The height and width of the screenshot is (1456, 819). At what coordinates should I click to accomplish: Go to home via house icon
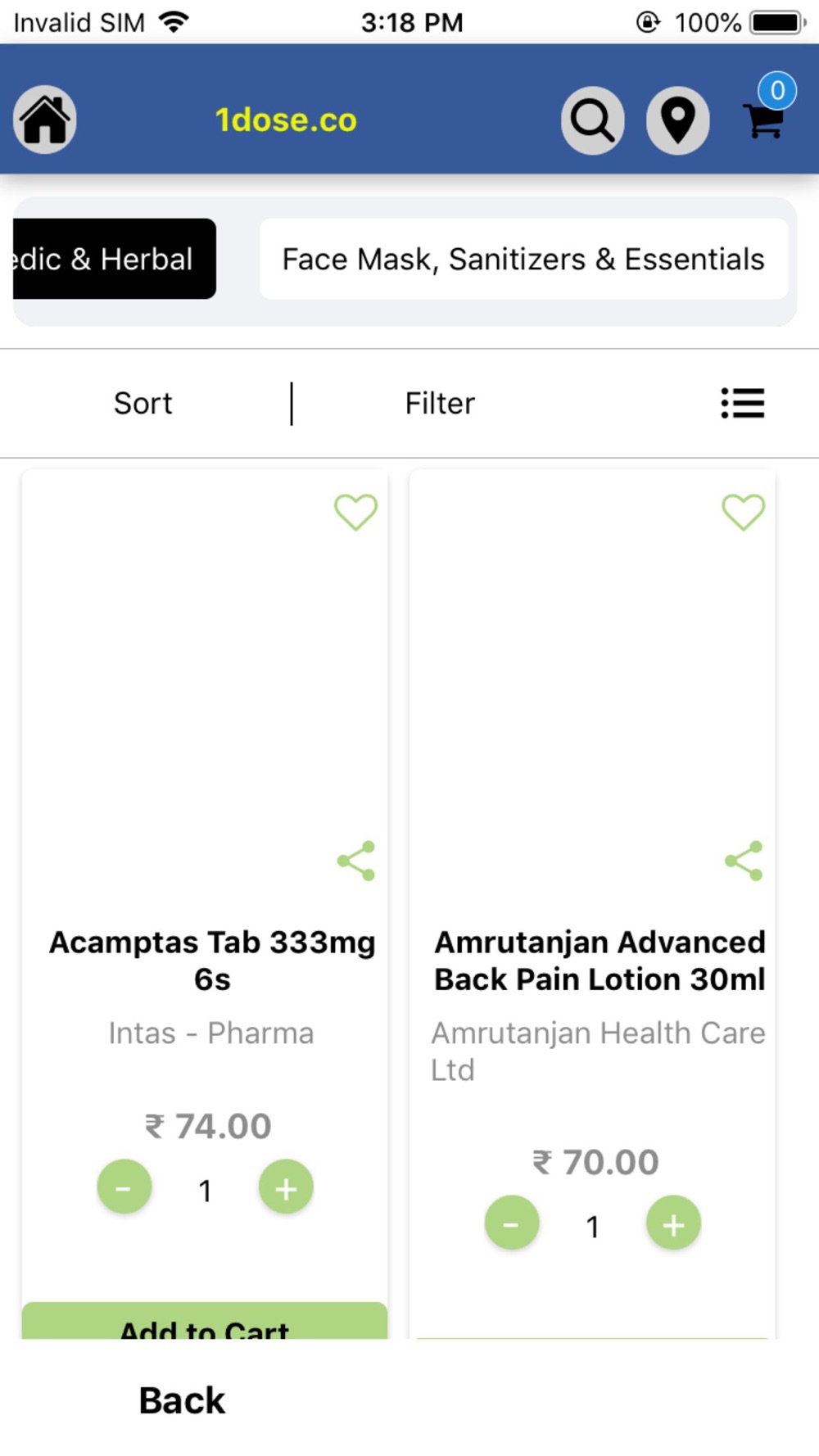point(45,120)
